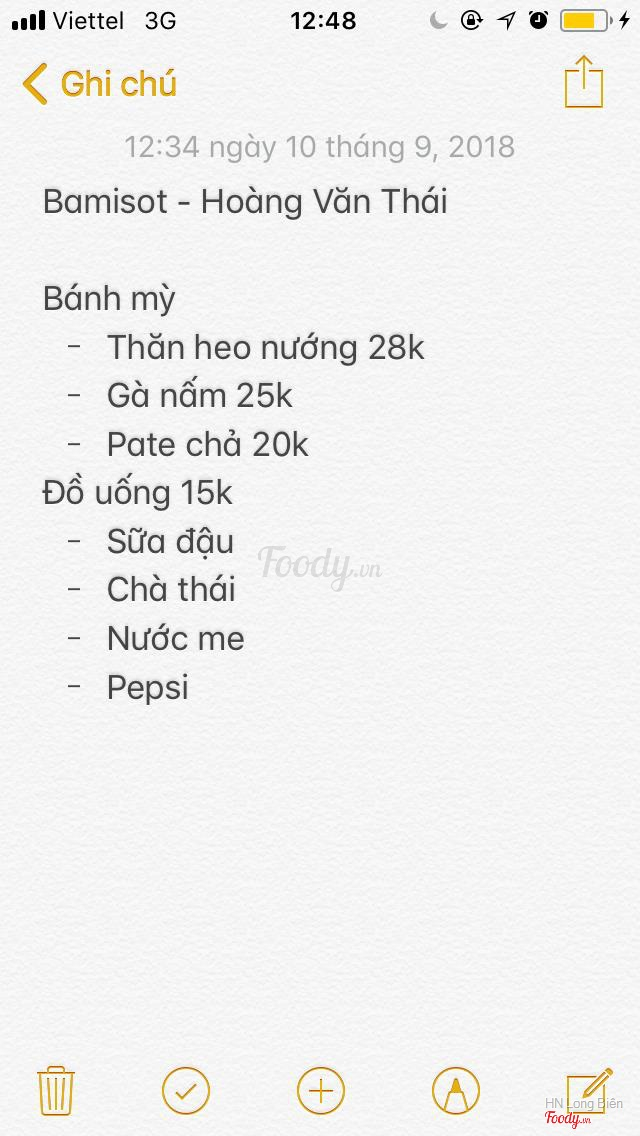Open the plus attachment menu
This screenshot has height=1136, width=640.
click(x=321, y=1090)
